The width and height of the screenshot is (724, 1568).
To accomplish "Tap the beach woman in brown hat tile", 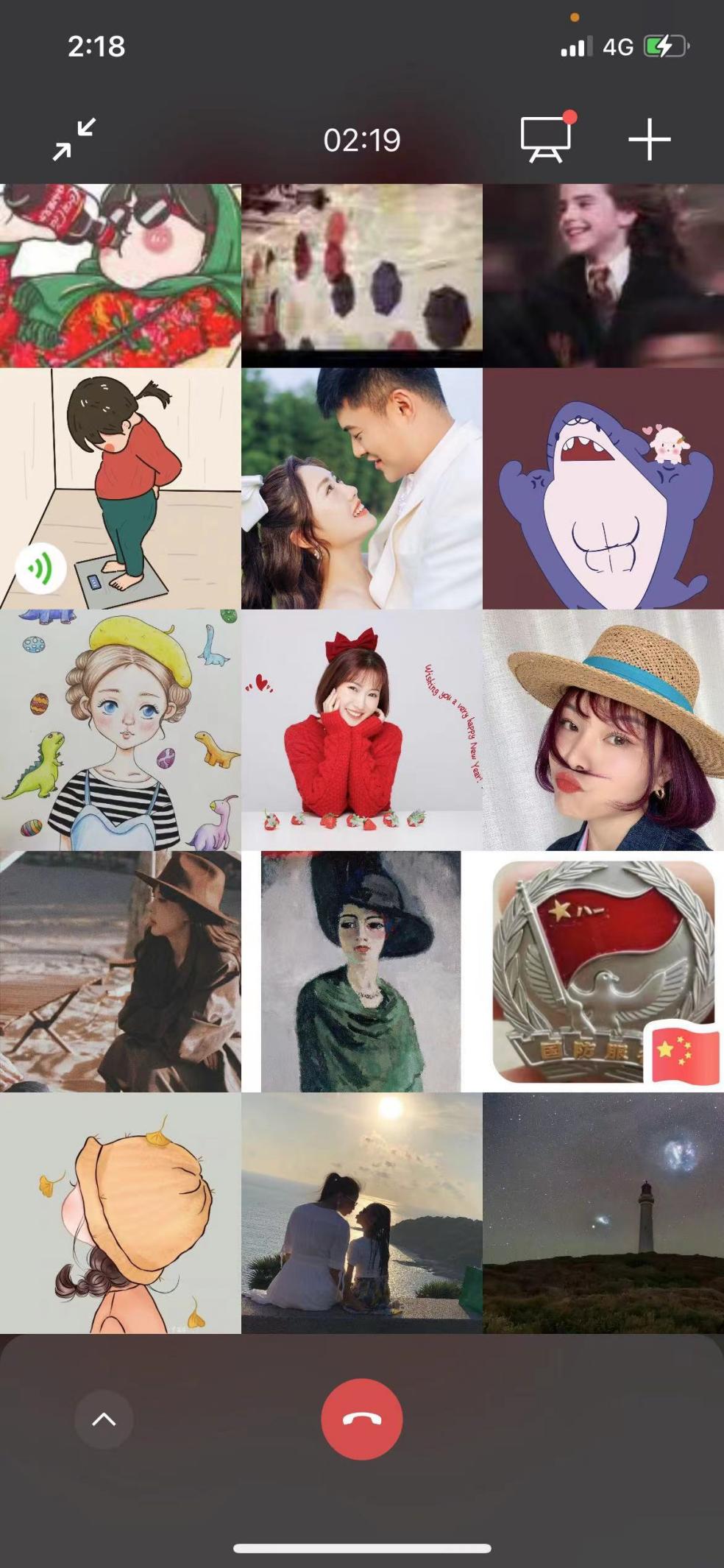I will tap(121, 971).
